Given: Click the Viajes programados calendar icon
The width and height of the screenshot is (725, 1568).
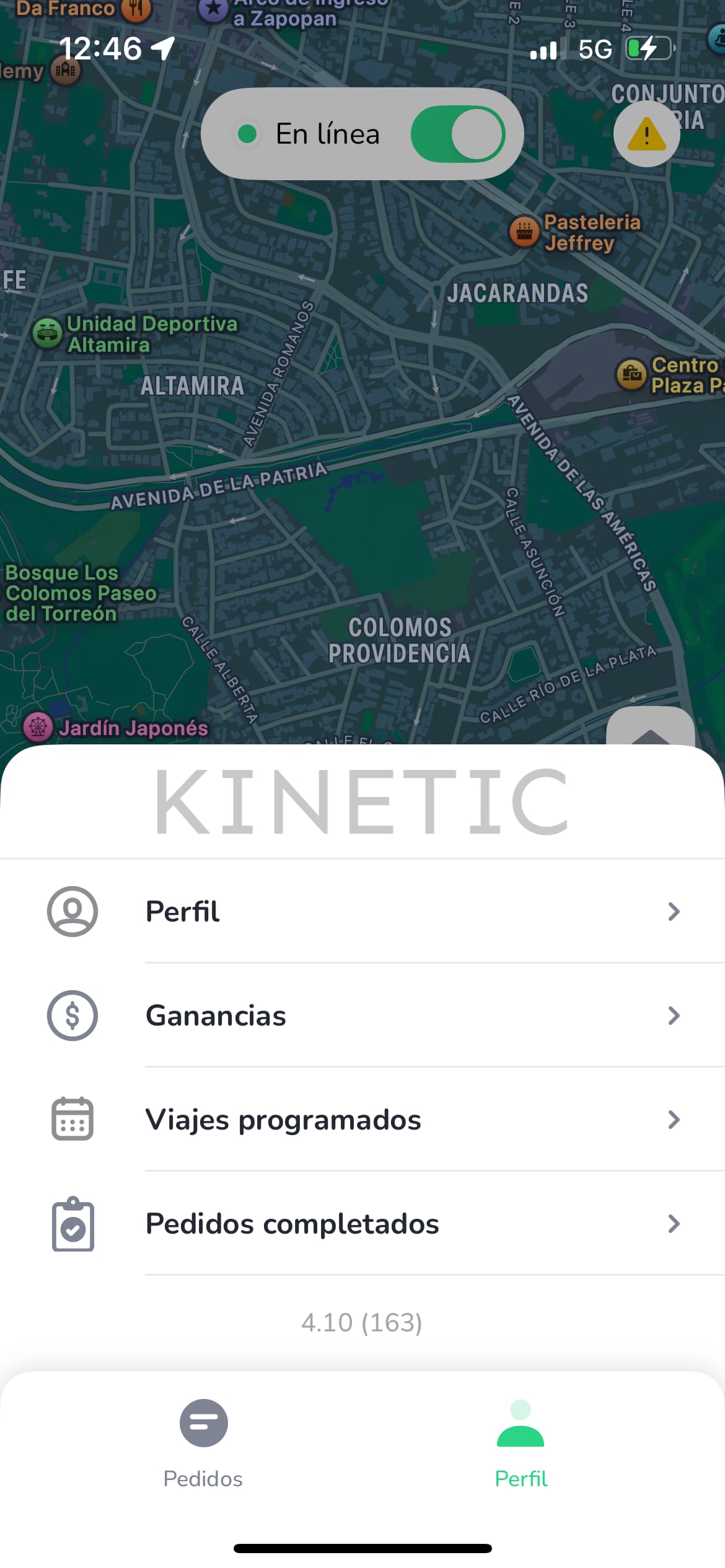Looking at the screenshot, I should 71,1118.
